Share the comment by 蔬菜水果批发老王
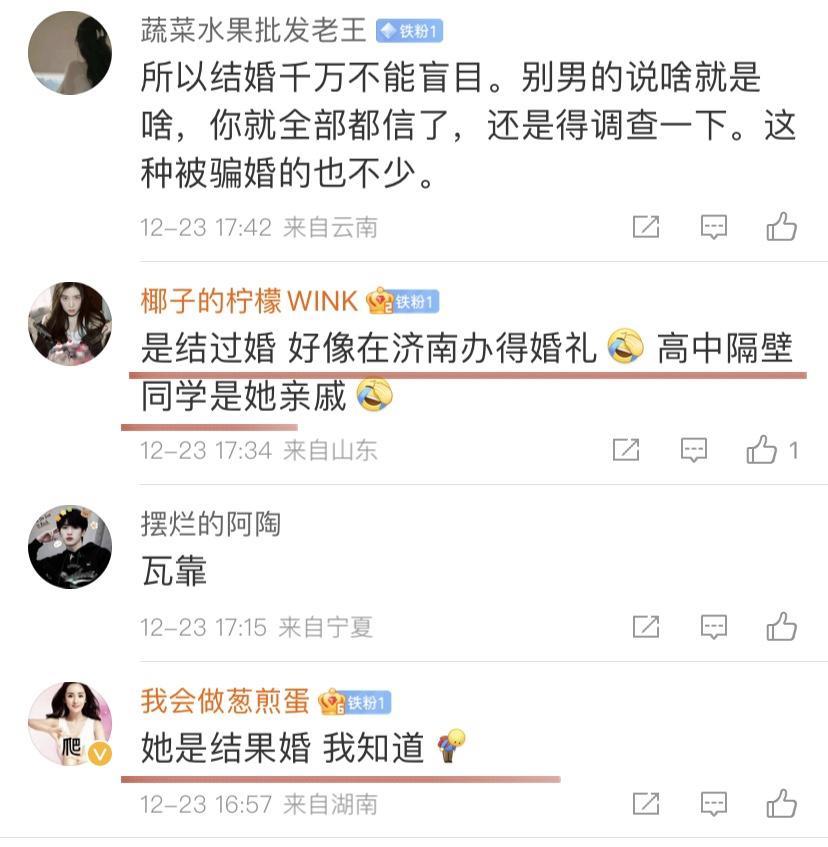 coord(646,227)
